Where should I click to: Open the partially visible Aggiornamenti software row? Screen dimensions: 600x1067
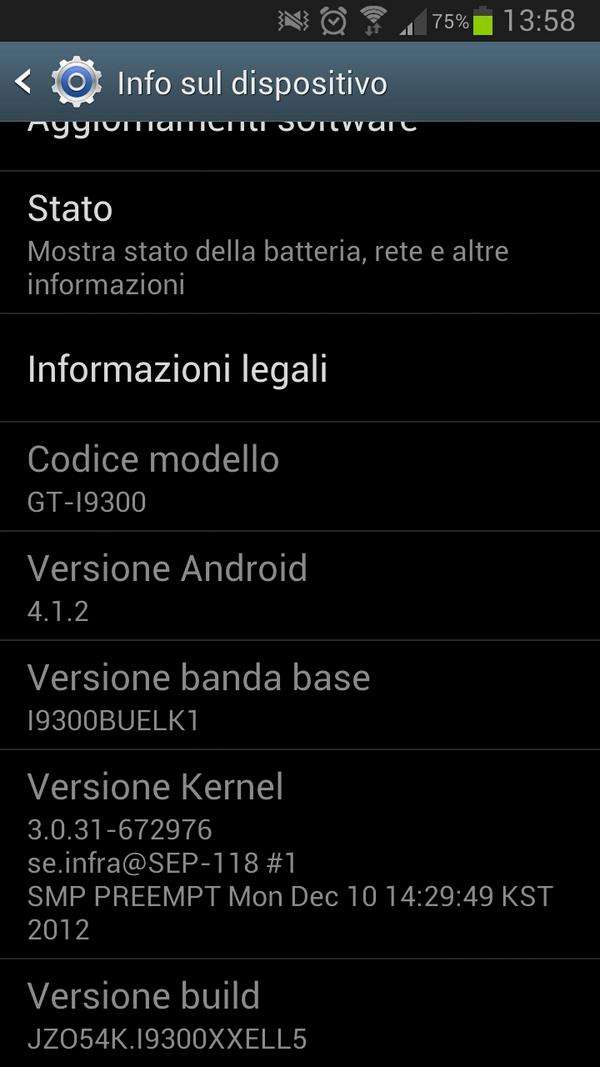300,146
